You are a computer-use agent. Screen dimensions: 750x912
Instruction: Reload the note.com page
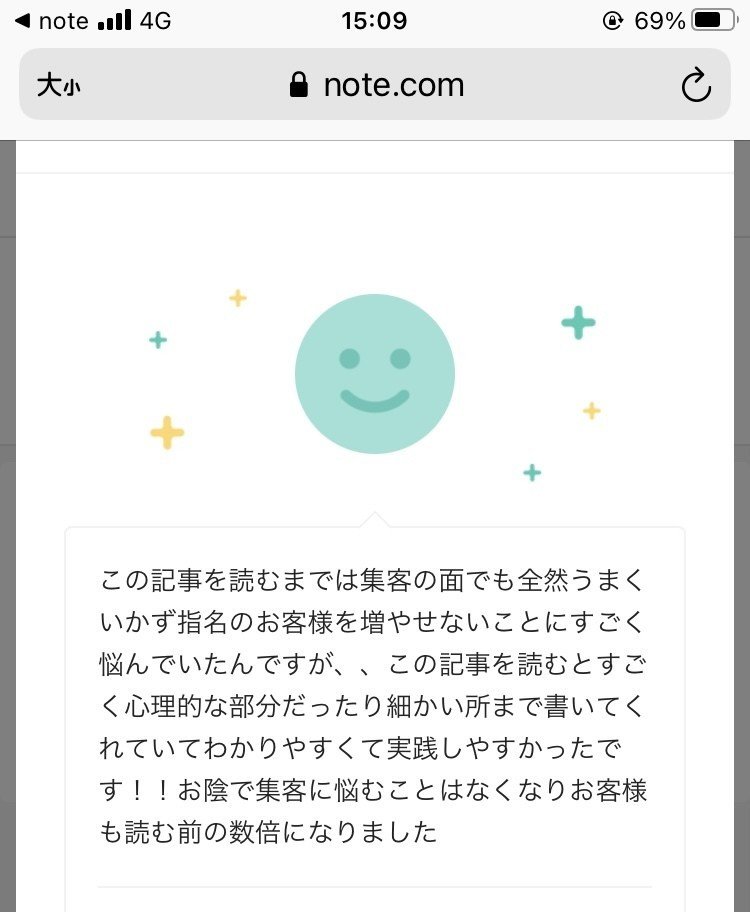pyautogui.click(x=696, y=86)
